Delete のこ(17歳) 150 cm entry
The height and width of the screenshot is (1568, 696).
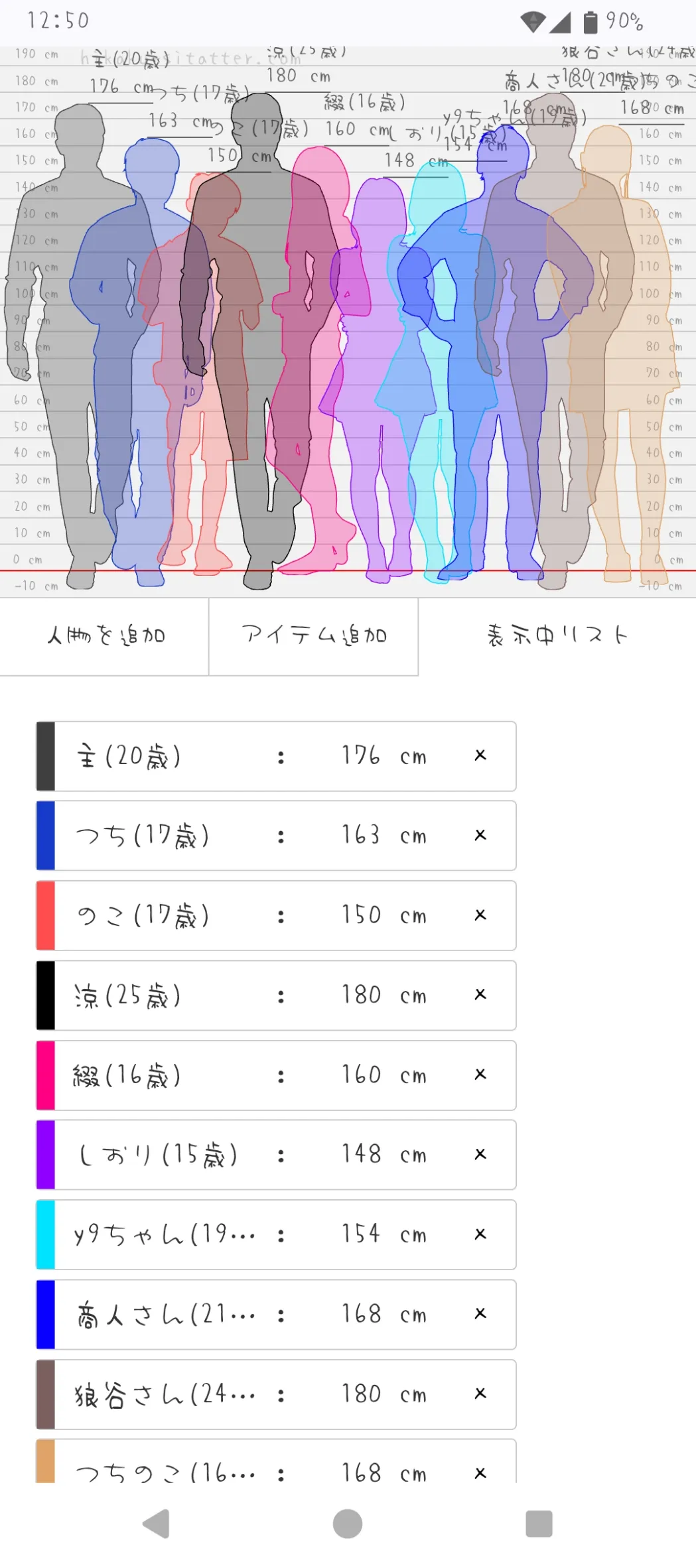tap(480, 915)
